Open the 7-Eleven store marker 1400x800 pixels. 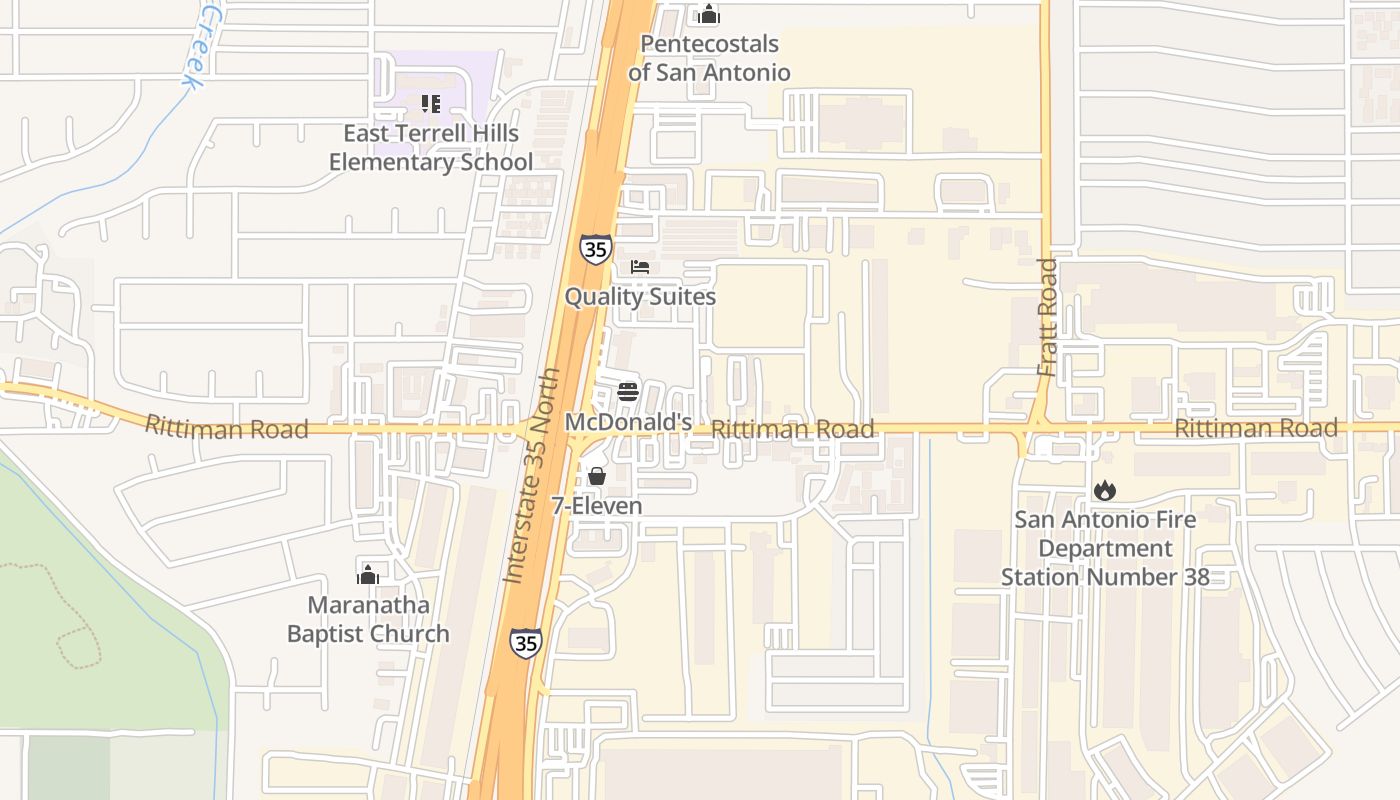pos(597,476)
